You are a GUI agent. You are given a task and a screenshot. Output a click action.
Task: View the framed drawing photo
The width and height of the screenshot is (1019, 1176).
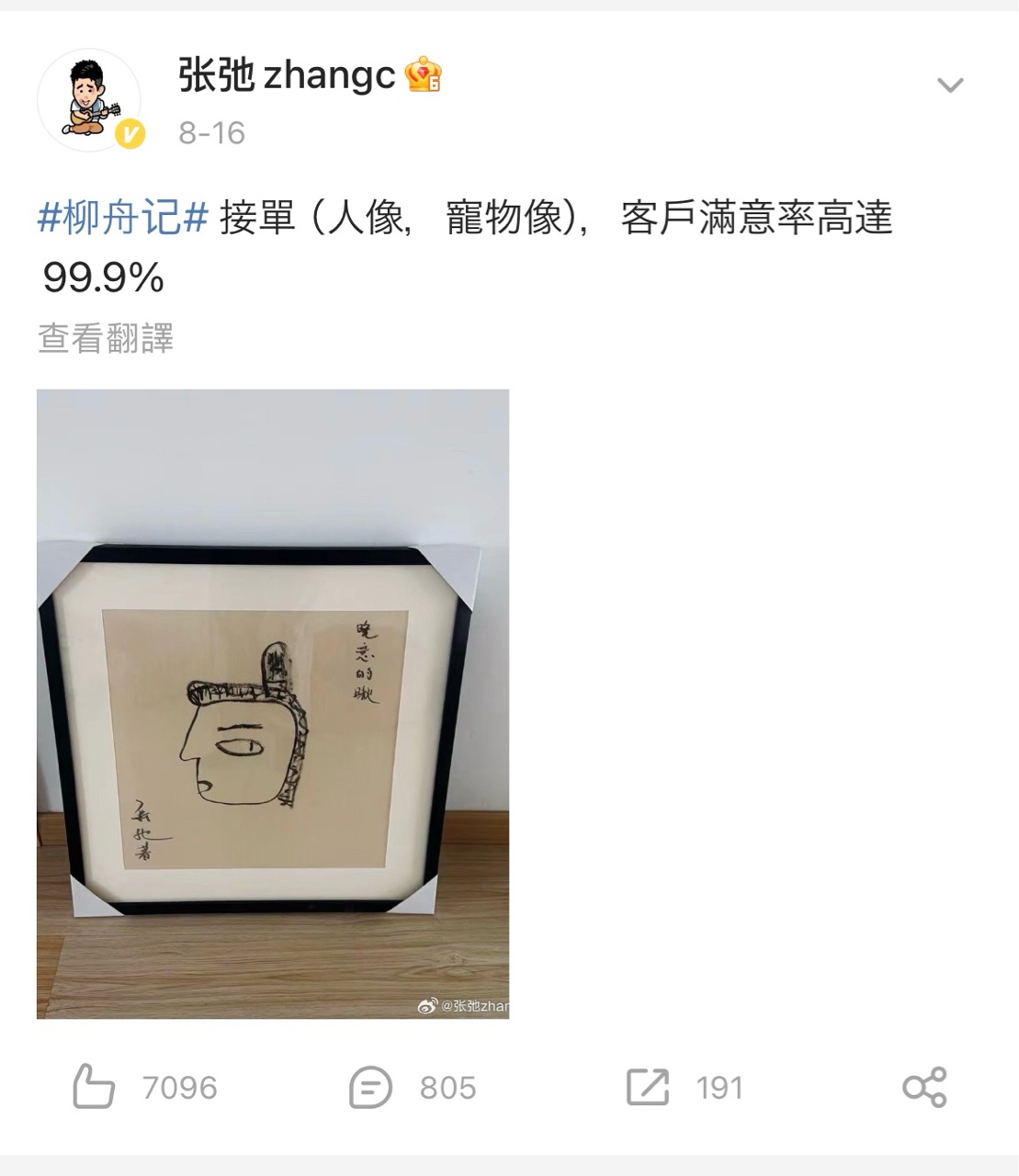(273, 704)
